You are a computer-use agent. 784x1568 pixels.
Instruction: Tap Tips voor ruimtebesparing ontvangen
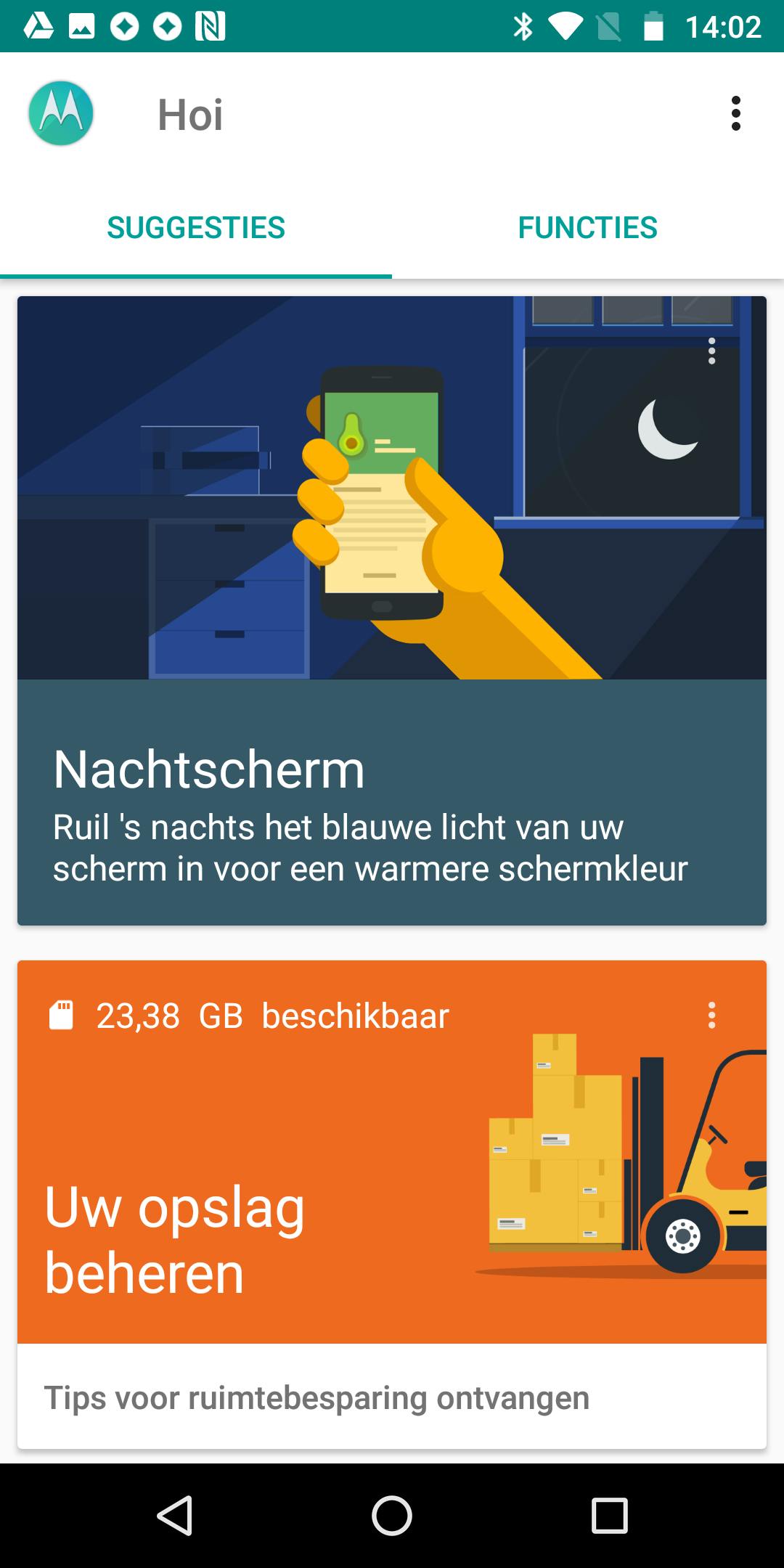317,1398
